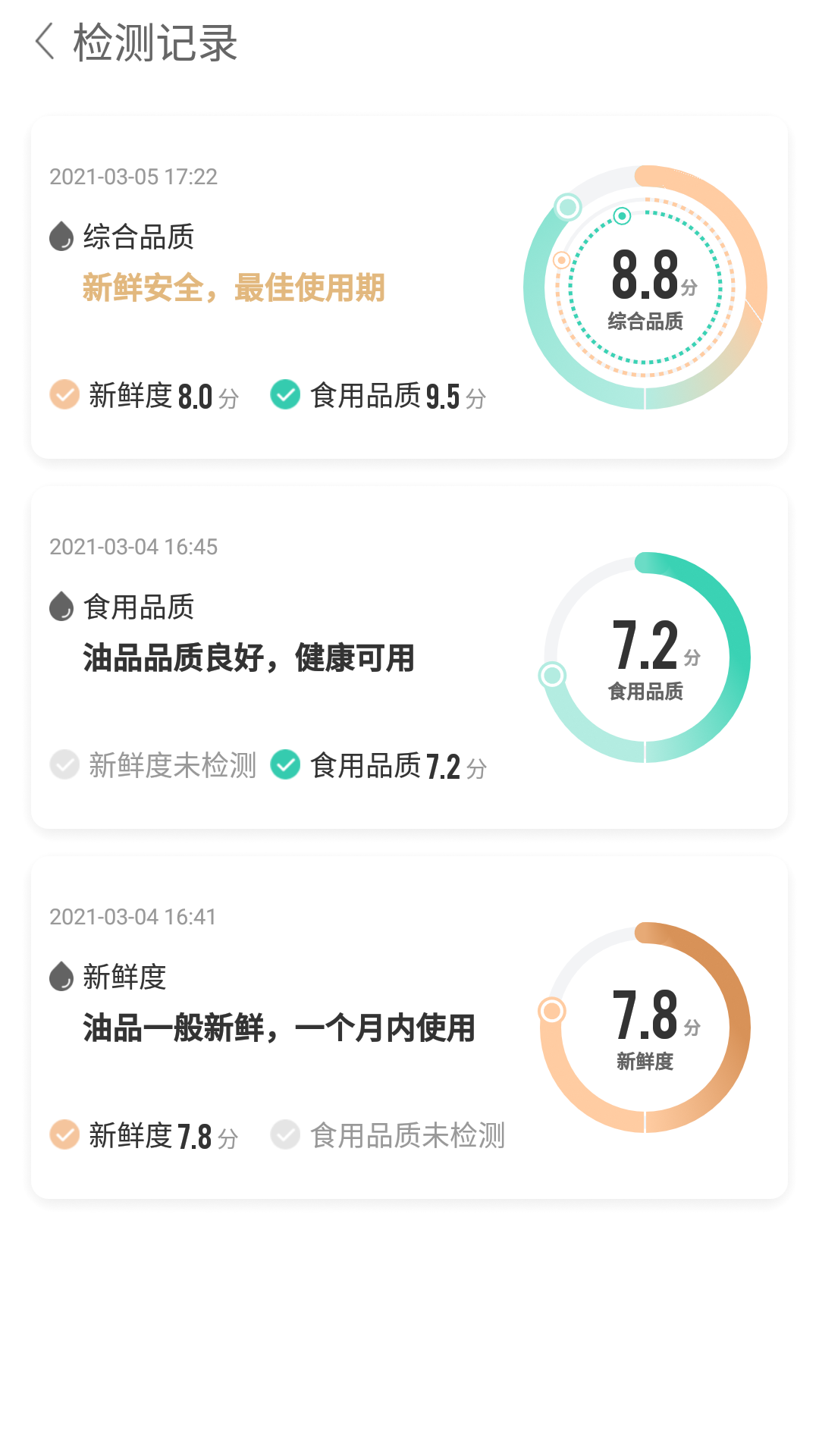
Task: Open the 检测记录 title heading
Action: tap(155, 42)
